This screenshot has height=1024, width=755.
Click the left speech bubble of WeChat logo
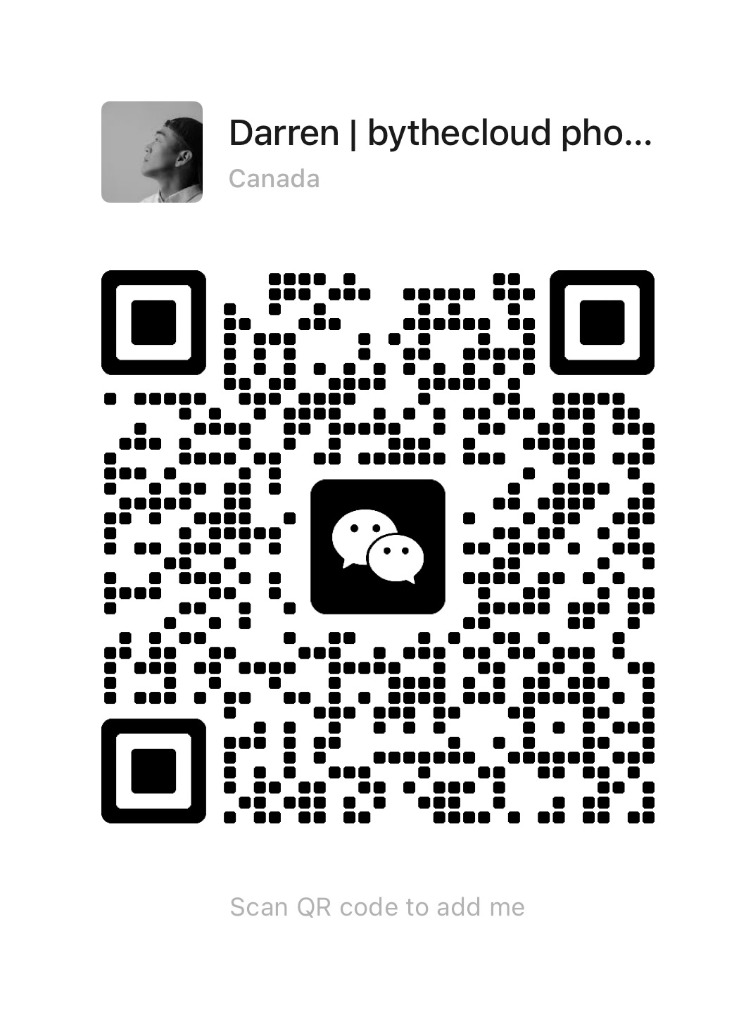pos(363,533)
